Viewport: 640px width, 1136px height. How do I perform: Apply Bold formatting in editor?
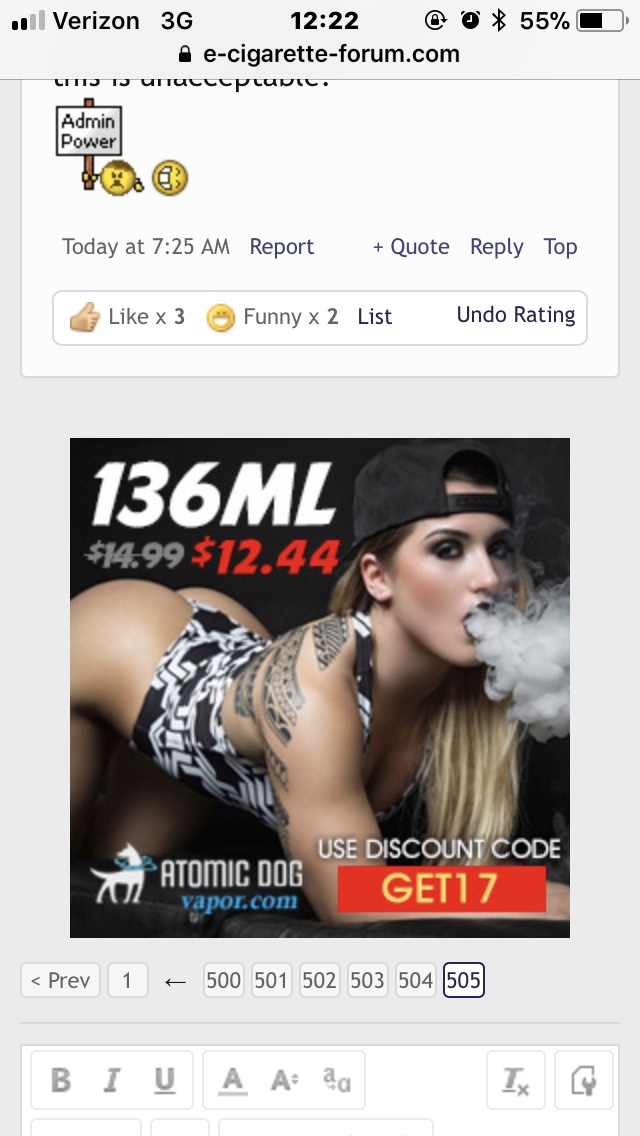click(61, 1080)
